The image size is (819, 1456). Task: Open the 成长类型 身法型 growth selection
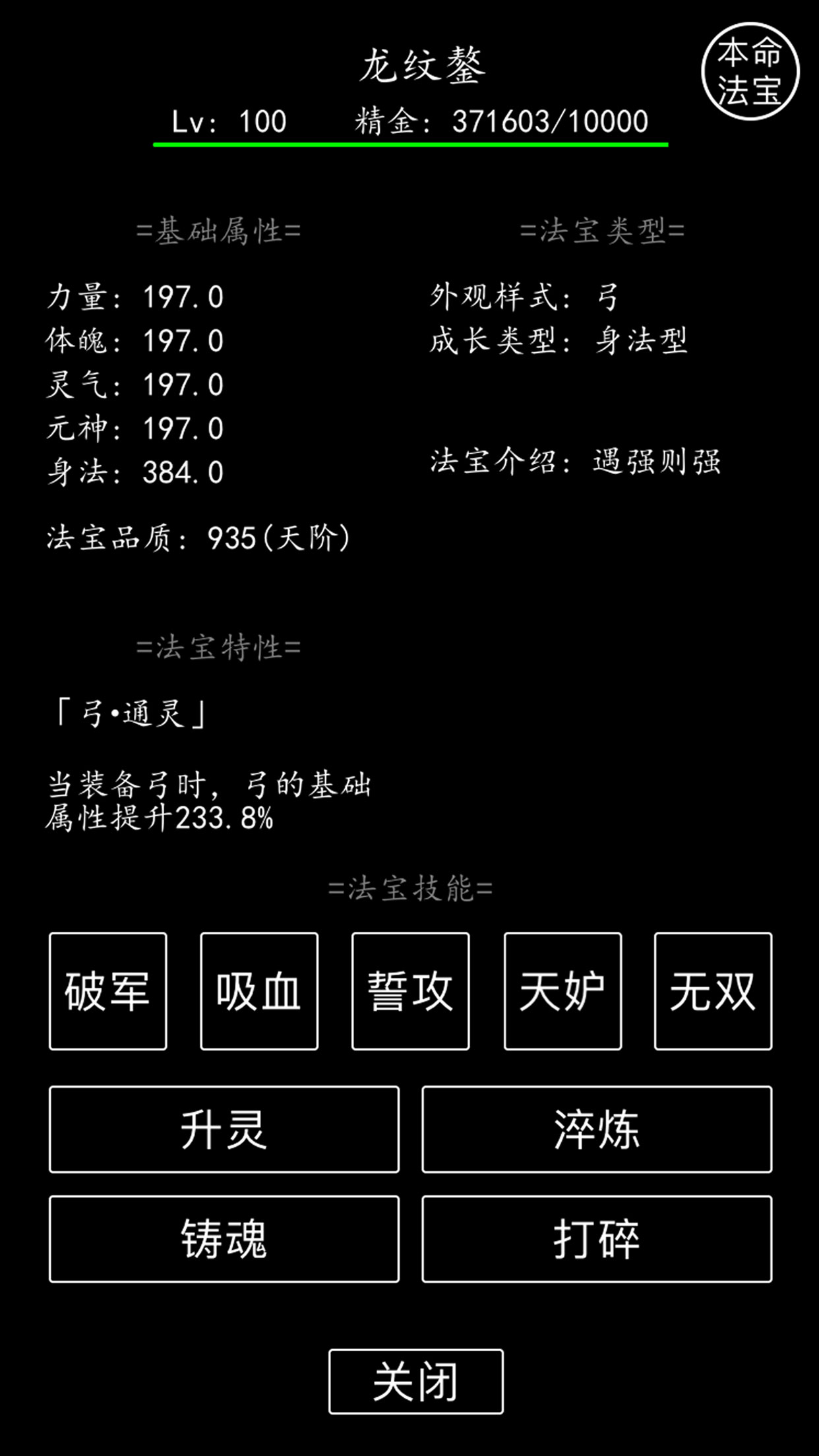(558, 340)
